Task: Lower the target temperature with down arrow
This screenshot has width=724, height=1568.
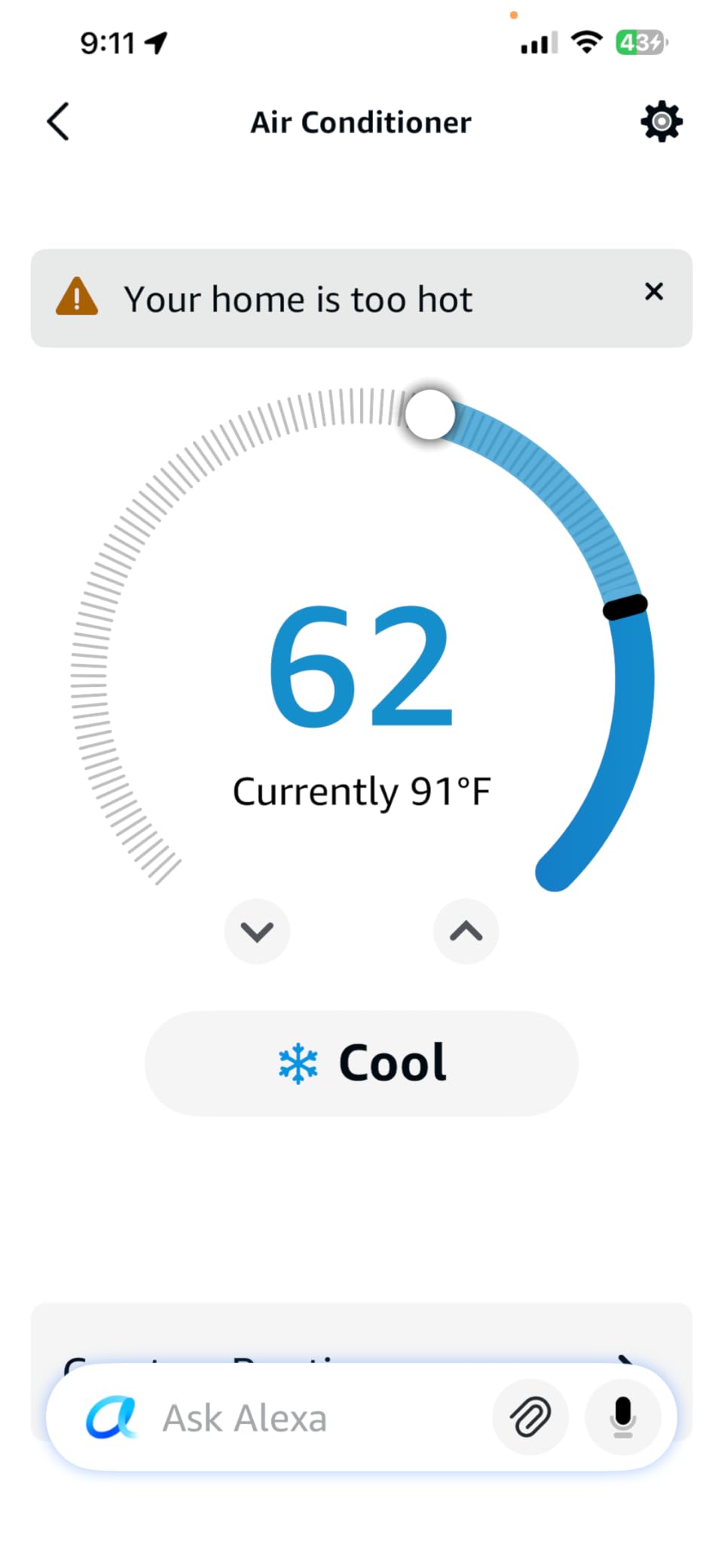Action: coord(257,931)
